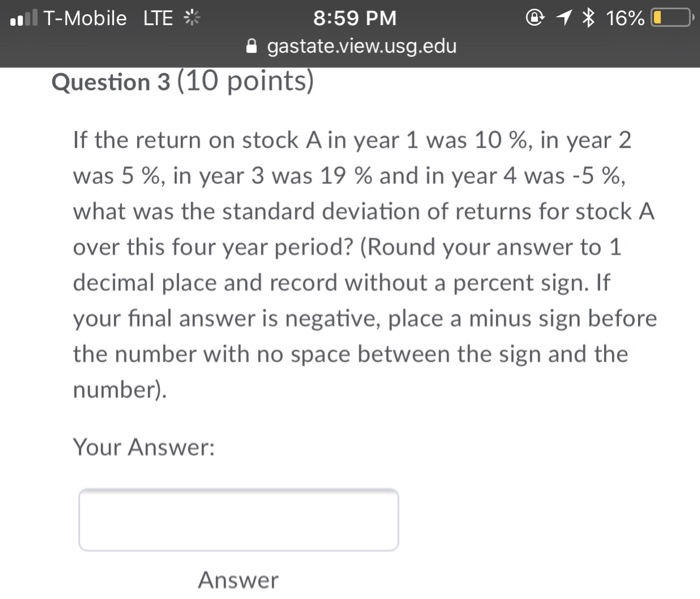Tap the Your Answer text field

point(238,519)
